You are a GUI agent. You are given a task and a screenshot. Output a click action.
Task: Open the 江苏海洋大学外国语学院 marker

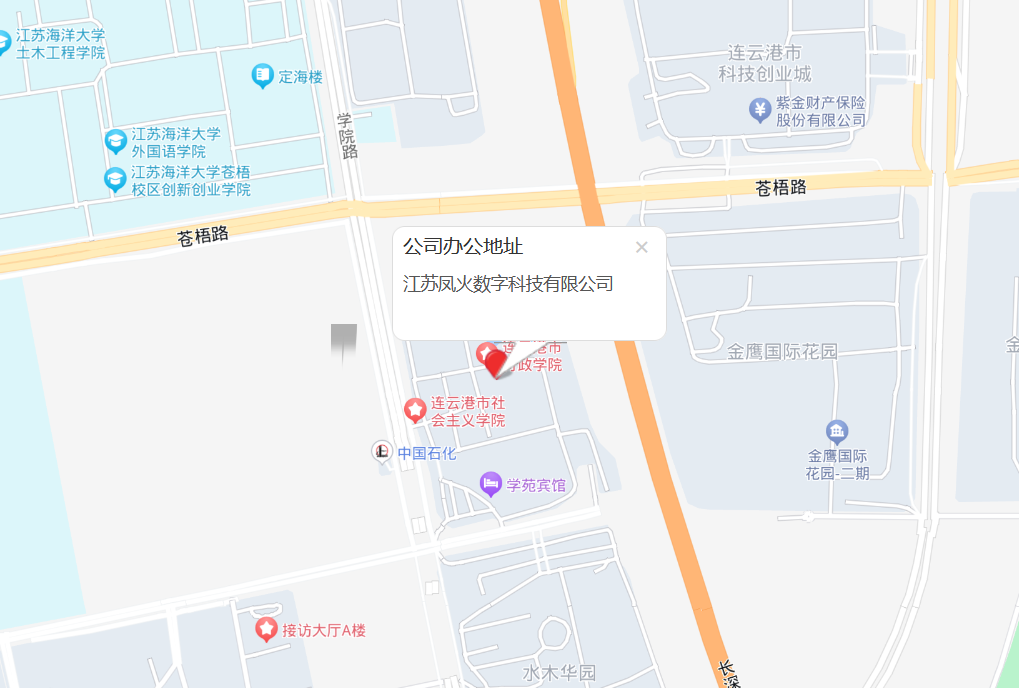coord(116,141)
